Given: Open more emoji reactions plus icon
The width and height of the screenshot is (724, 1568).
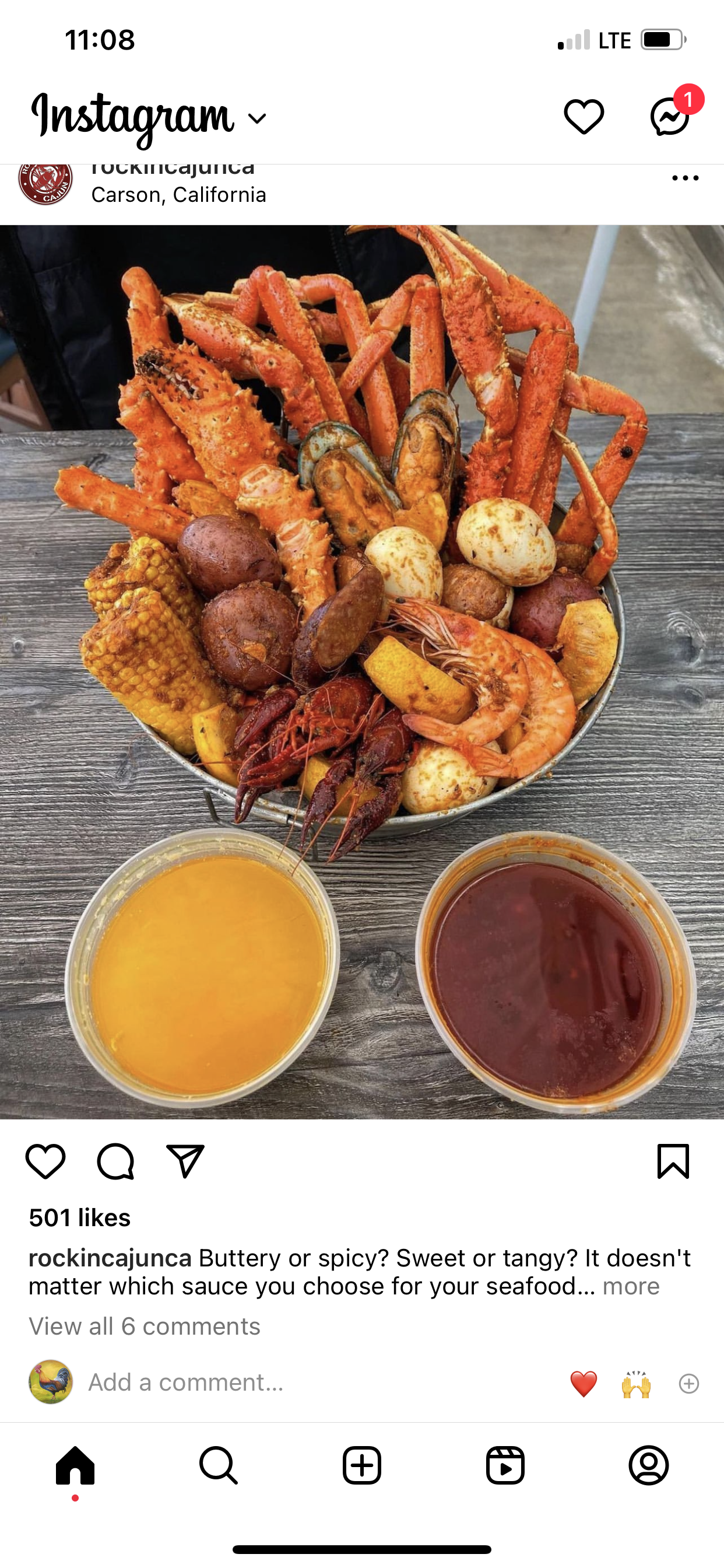Looking at the screenshot, I should click(688, 1384).
